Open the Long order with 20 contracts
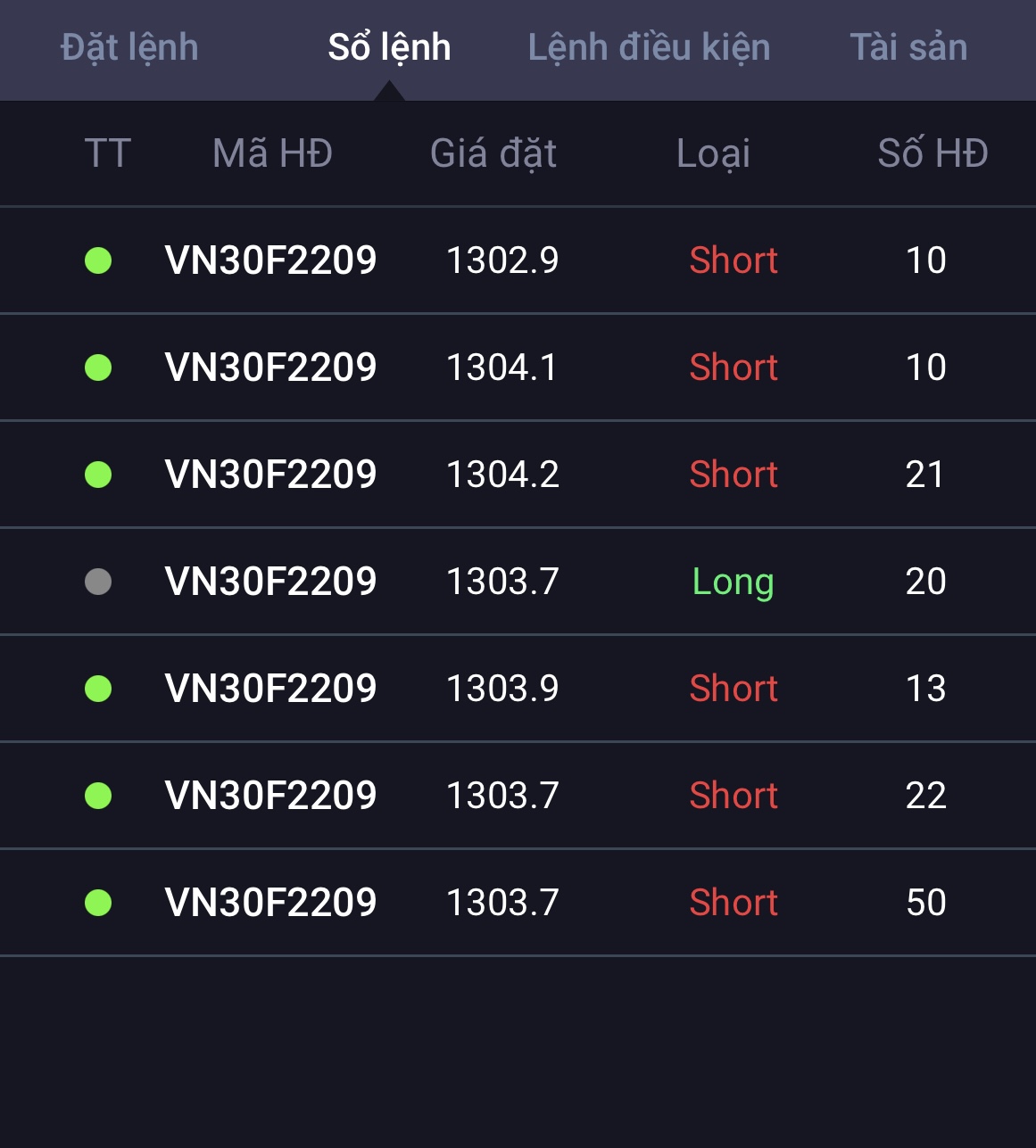Image resolution: width=1036 pixels, height=1148 pixels. click(518, 582)
